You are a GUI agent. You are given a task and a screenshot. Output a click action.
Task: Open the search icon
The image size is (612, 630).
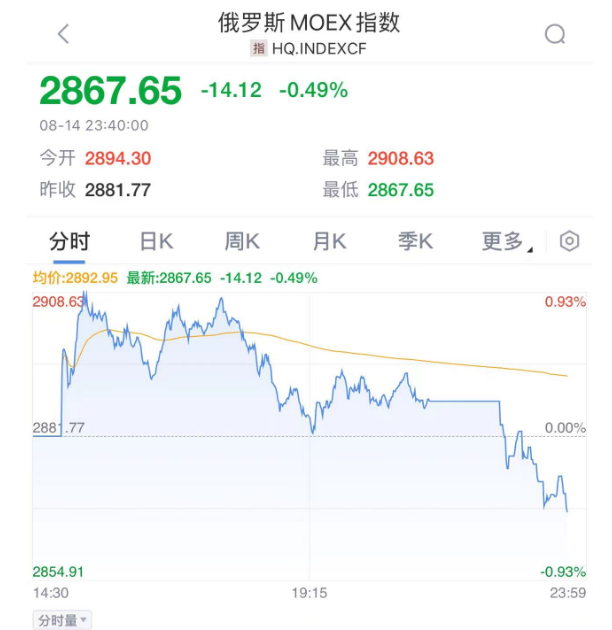(x=555, y=34)
